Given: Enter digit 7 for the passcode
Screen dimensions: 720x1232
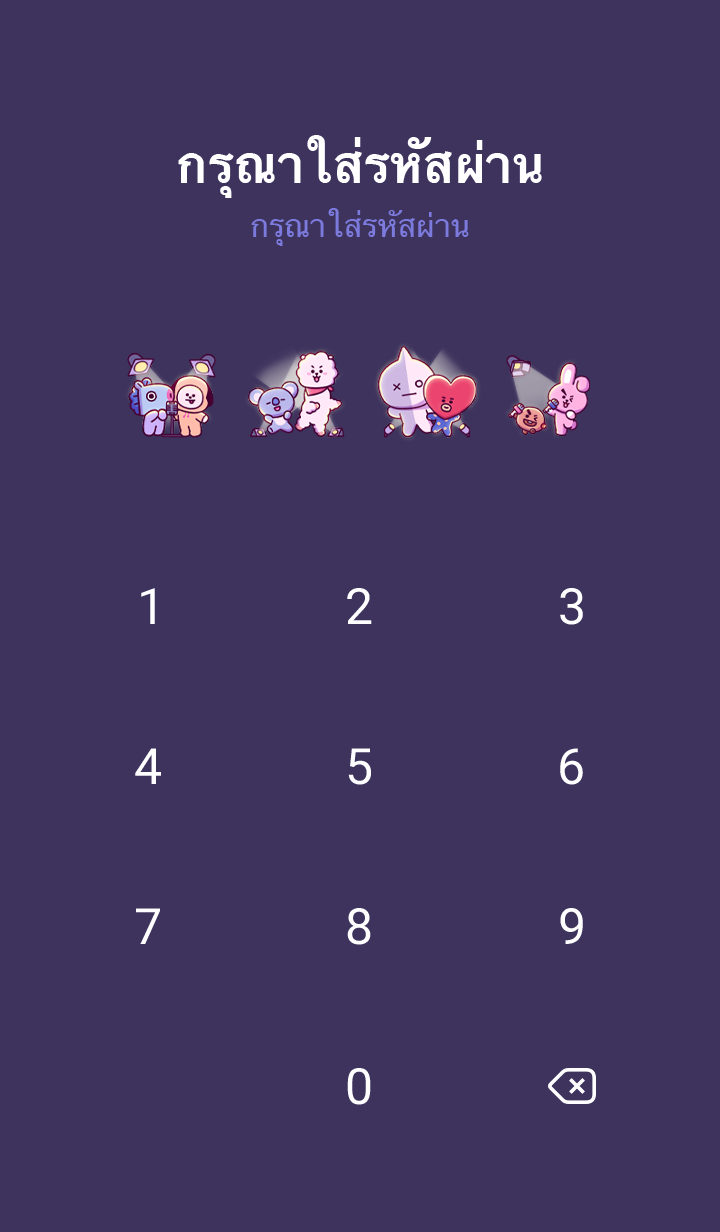Looking at the screenshot, I should [148, 927].
